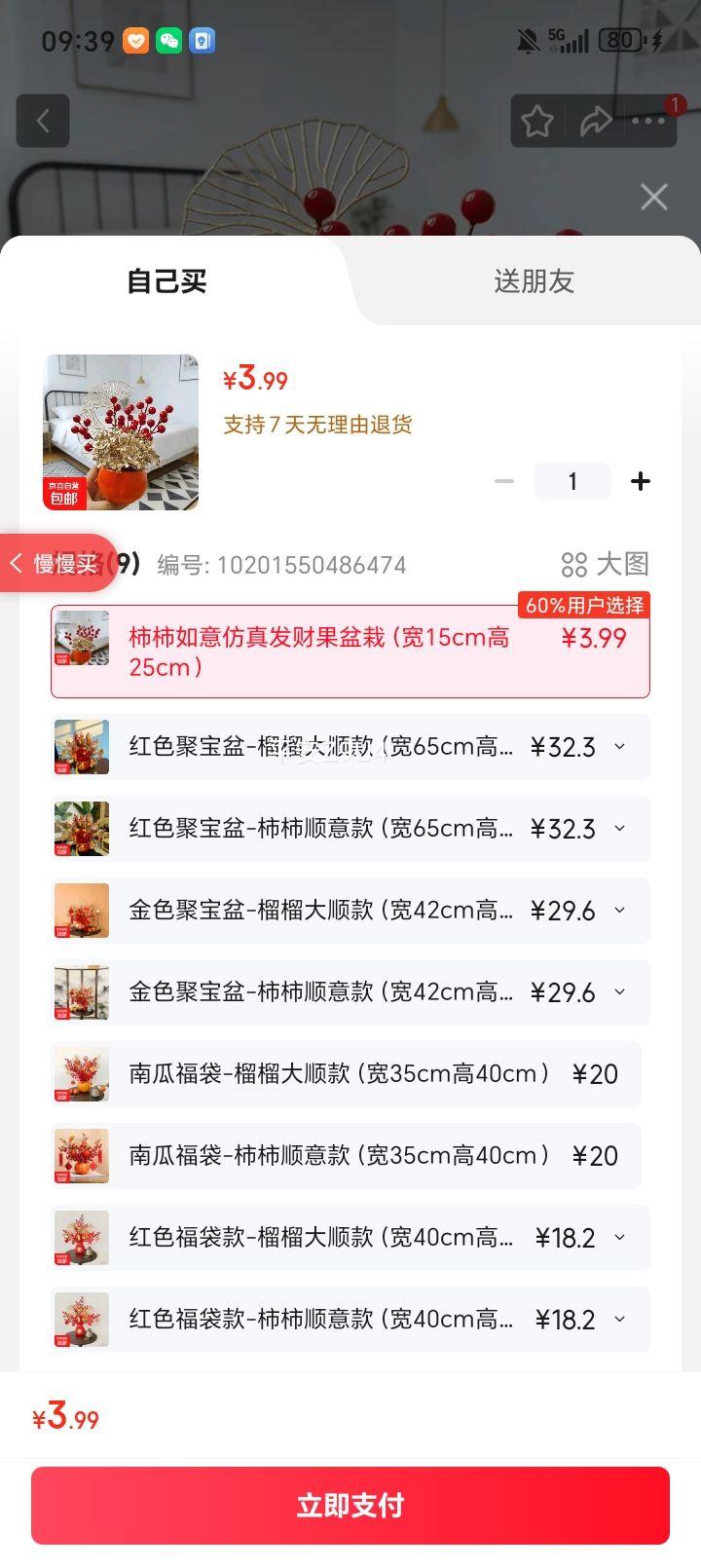701x1568 pixels.
Task: Click the star favorite icon
Action: (537, 121)
